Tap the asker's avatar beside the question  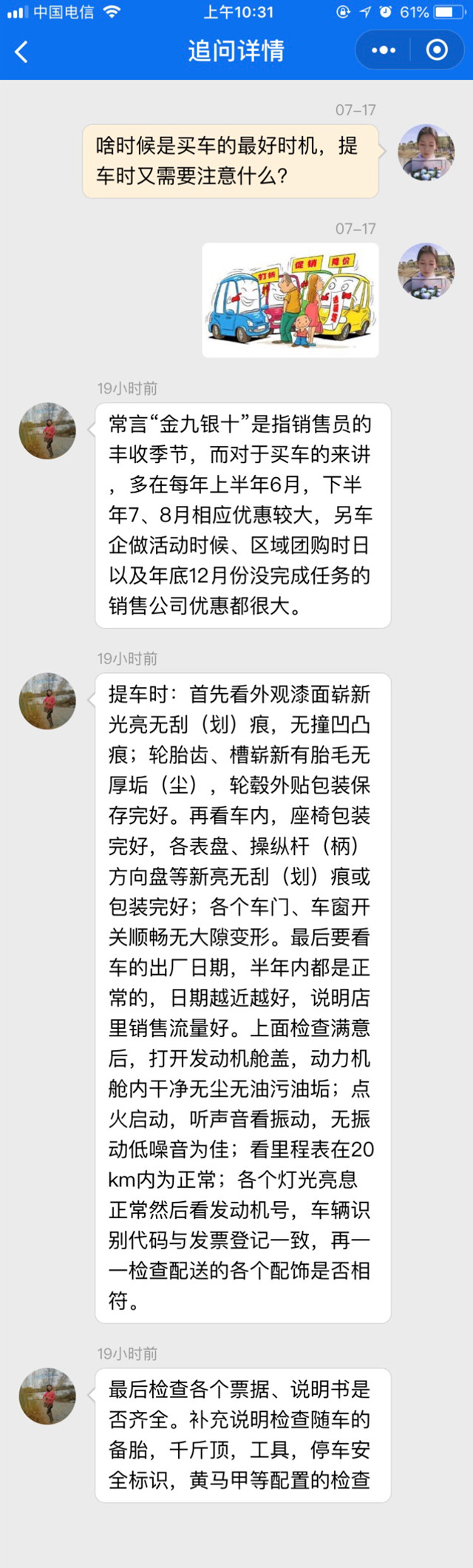point(426,152)
